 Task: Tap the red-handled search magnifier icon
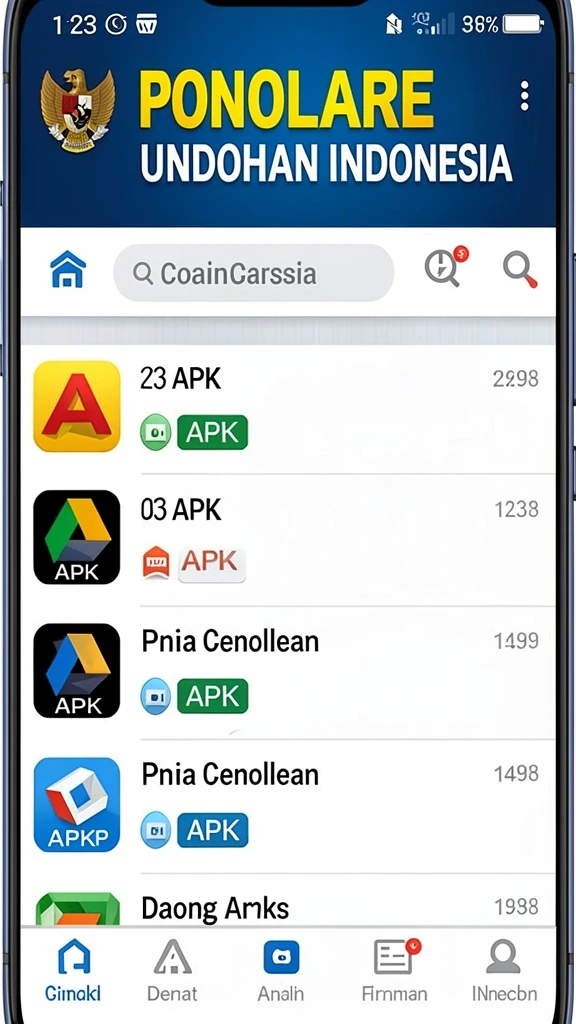click(x=520, y=270)
